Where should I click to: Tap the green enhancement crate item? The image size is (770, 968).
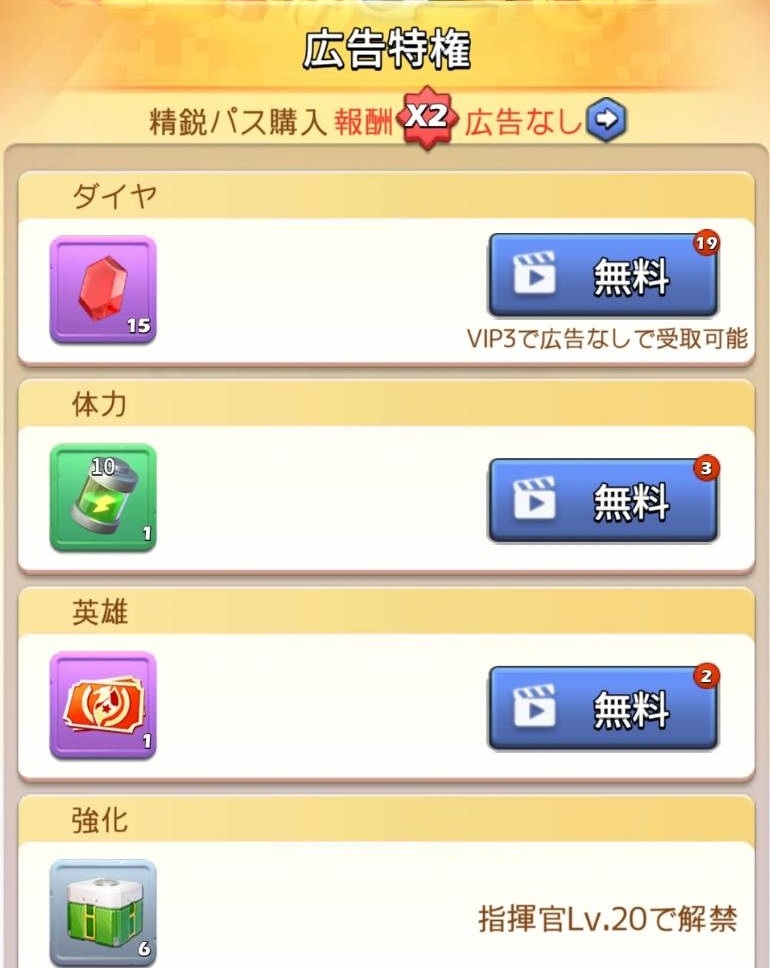(x=103, y=912)
